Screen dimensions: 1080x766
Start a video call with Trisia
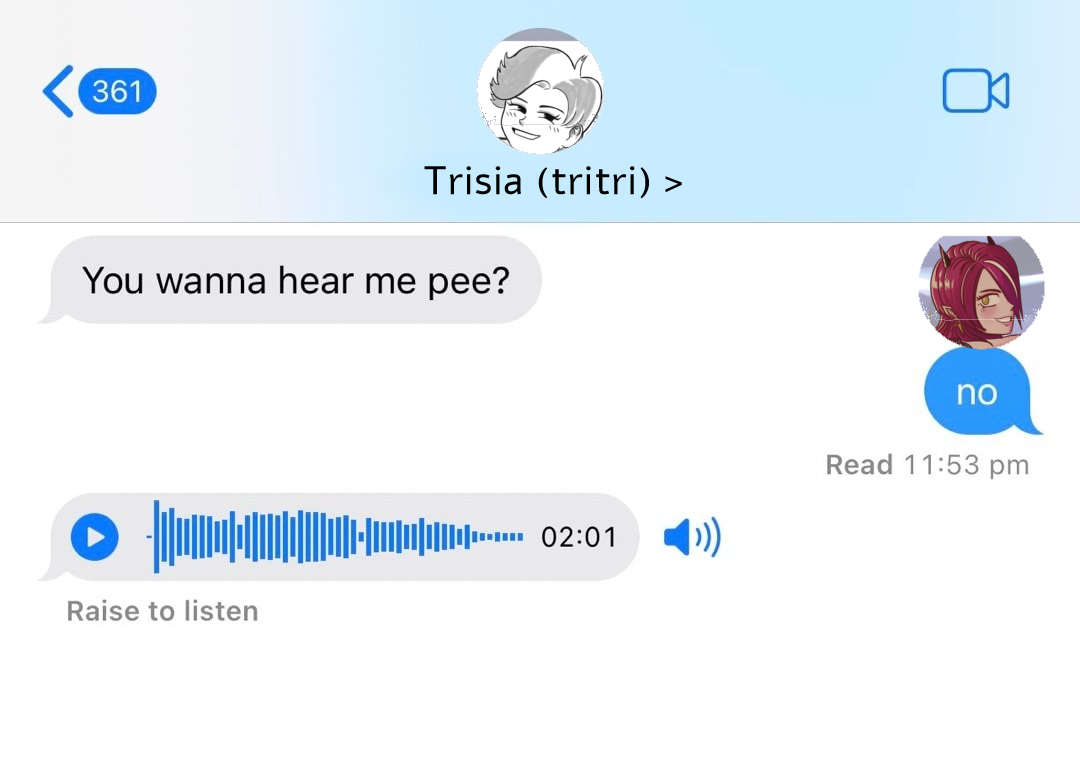[x=975, y=92]
